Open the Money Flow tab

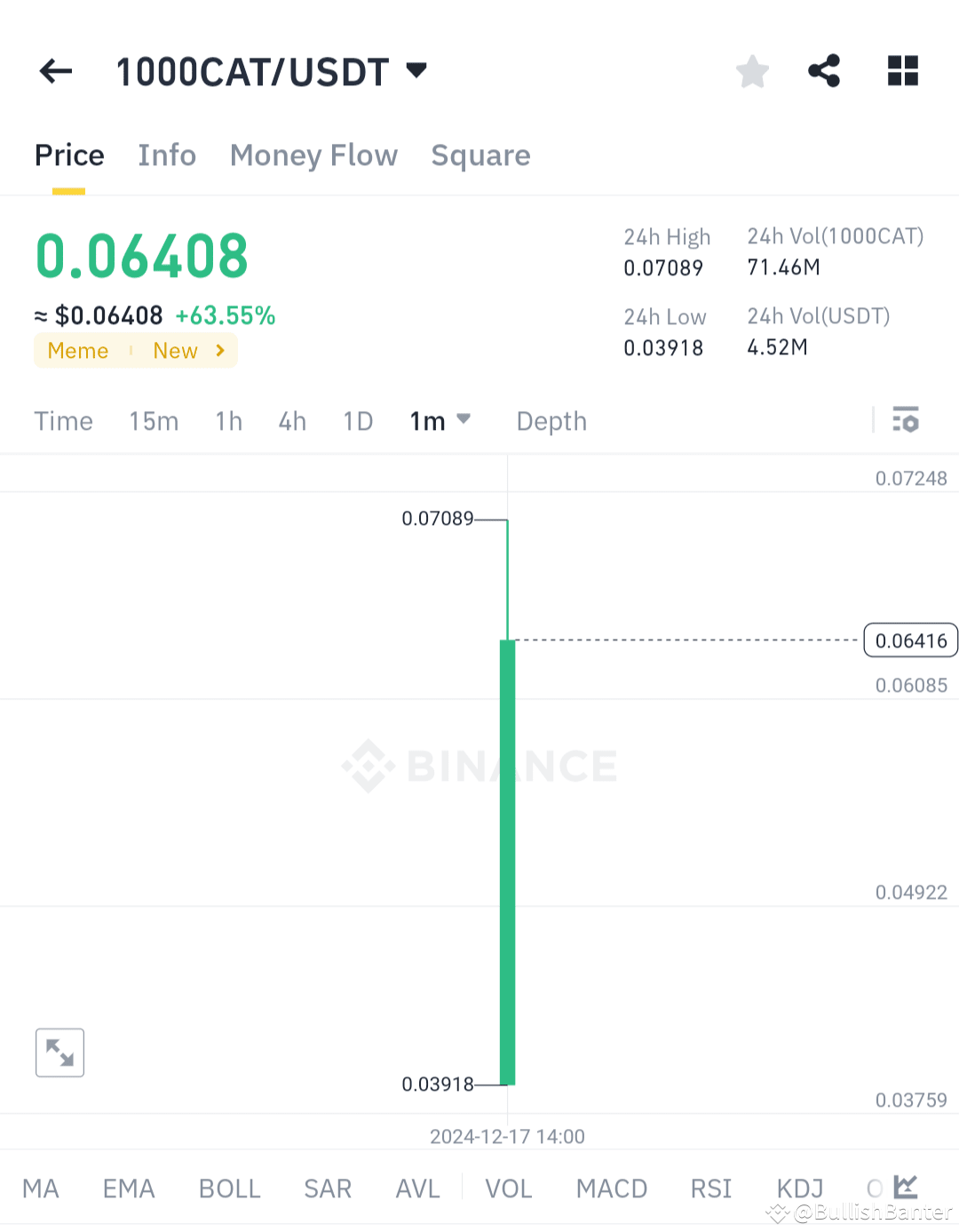pyautogui.click(x=313, y=155)
